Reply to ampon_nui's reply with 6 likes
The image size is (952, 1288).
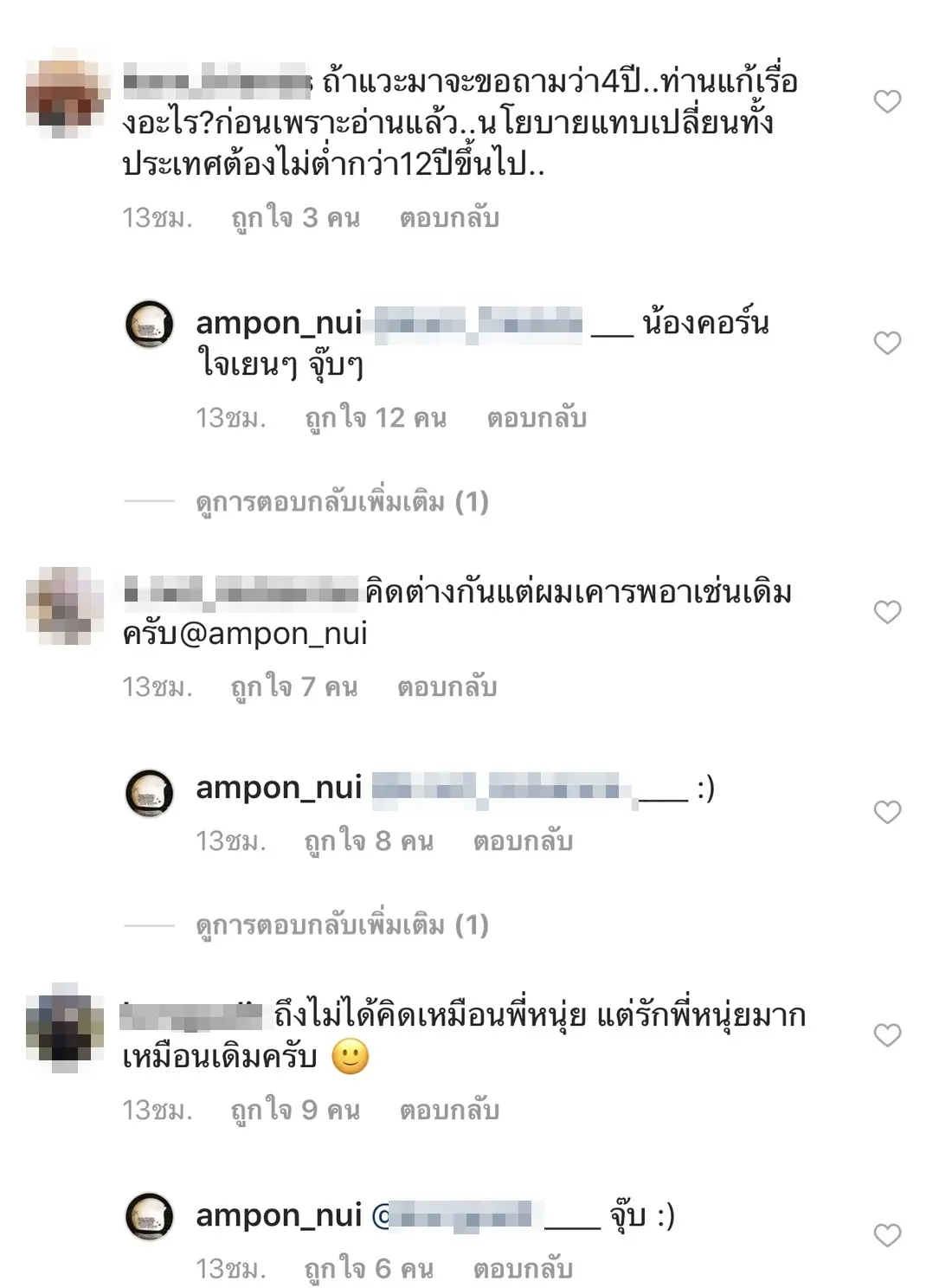[523, 1269]
